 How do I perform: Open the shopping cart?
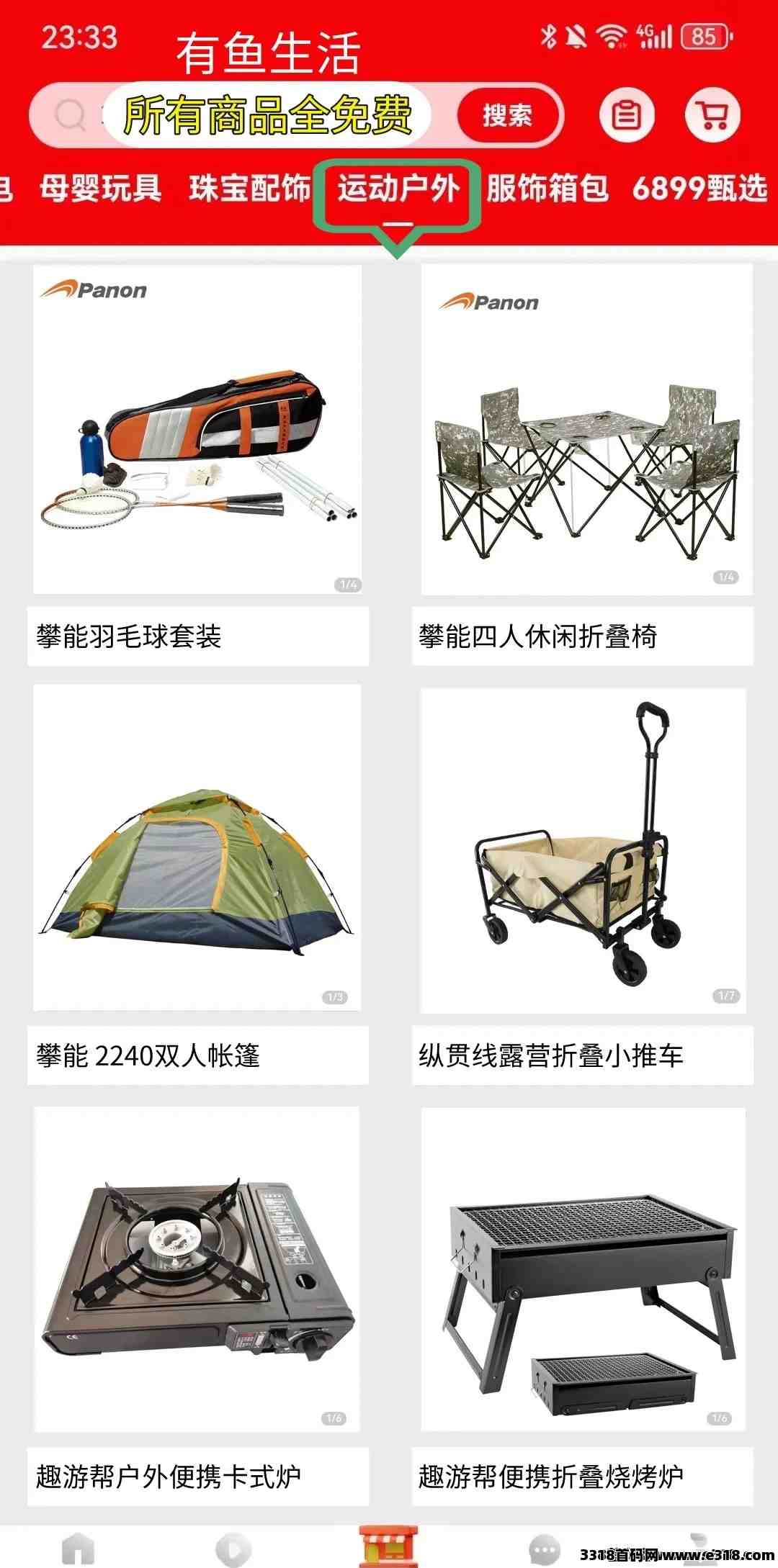712,114
